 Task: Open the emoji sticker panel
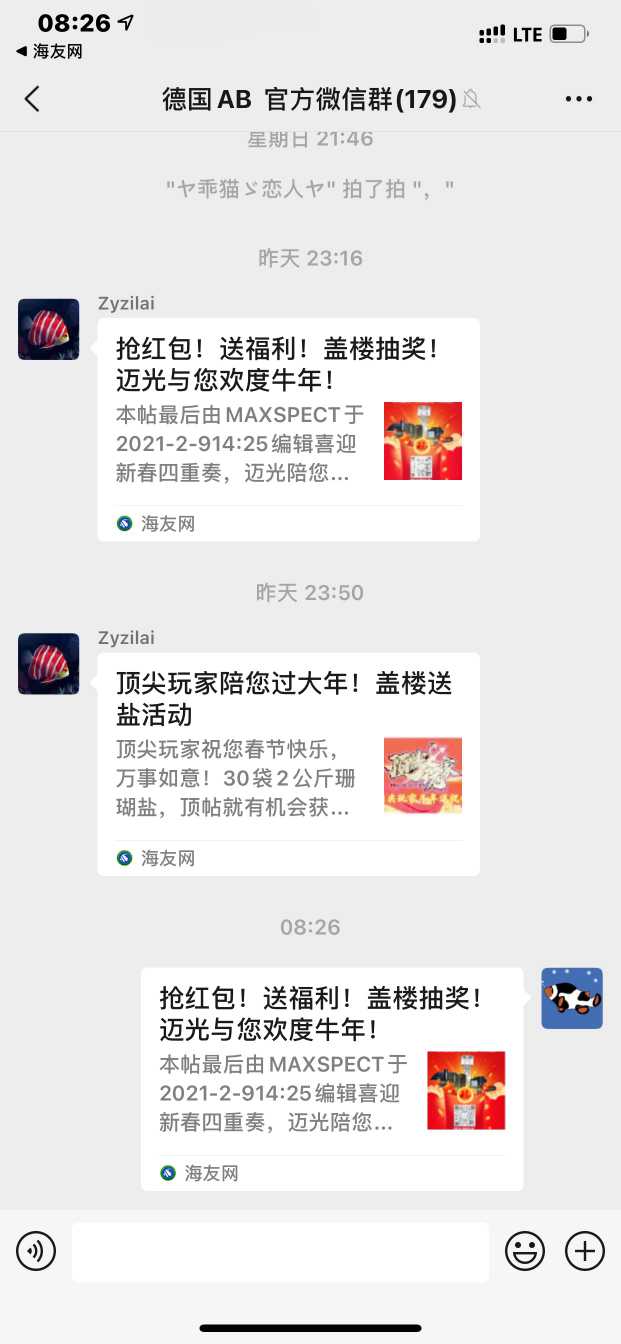click(524, 1251)
